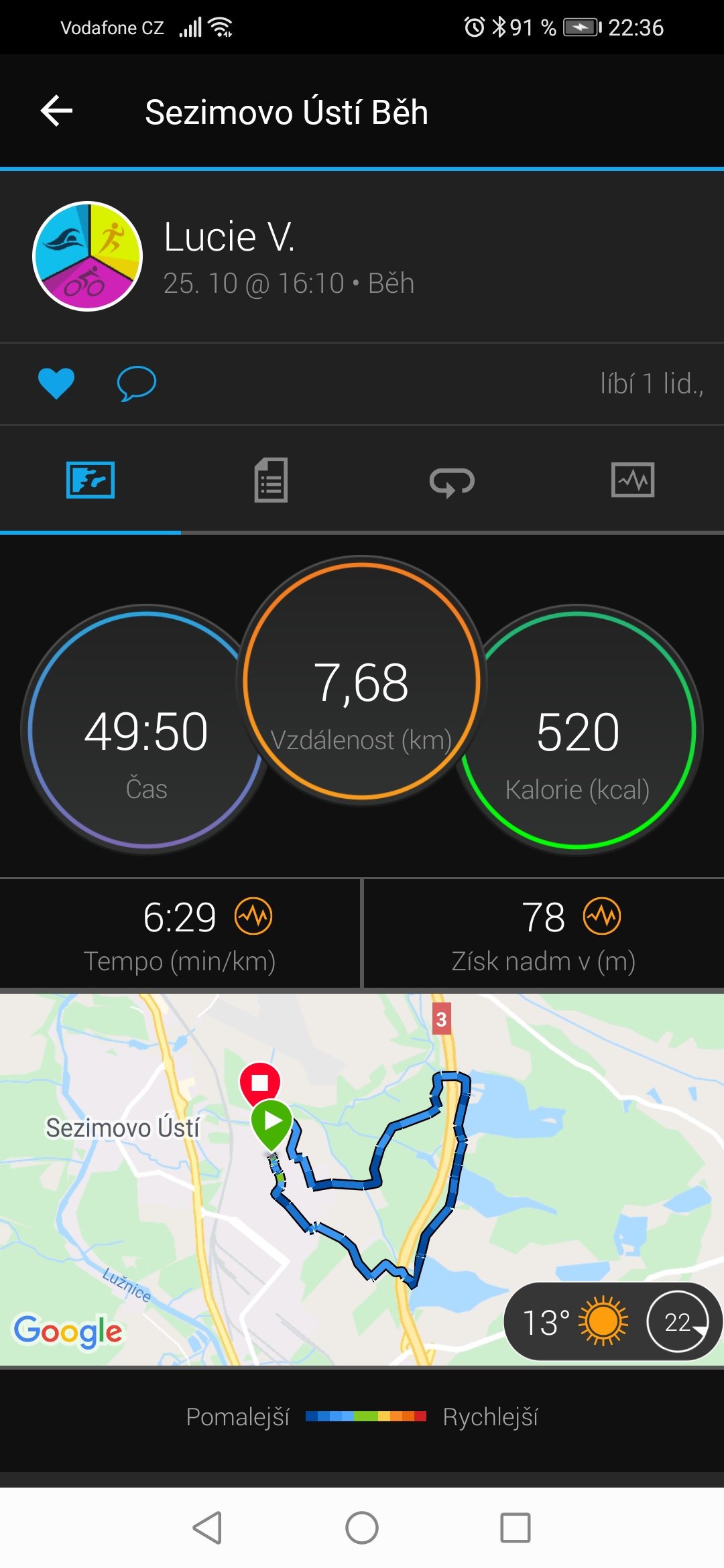Tap the system home button
Viewport: 724px width, 1568px height.
[x=362, y=1528]
